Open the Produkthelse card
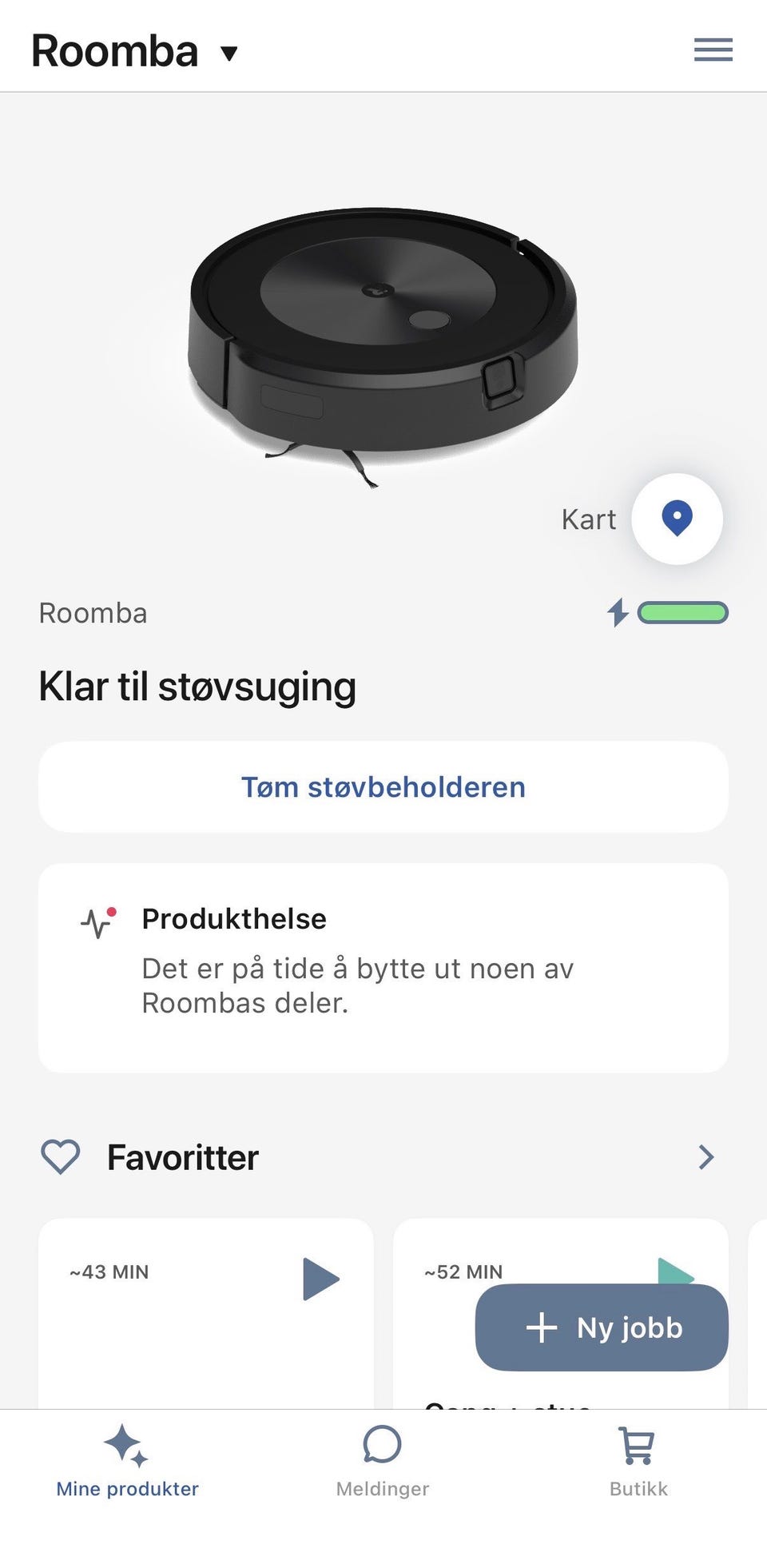 (383, 967)
